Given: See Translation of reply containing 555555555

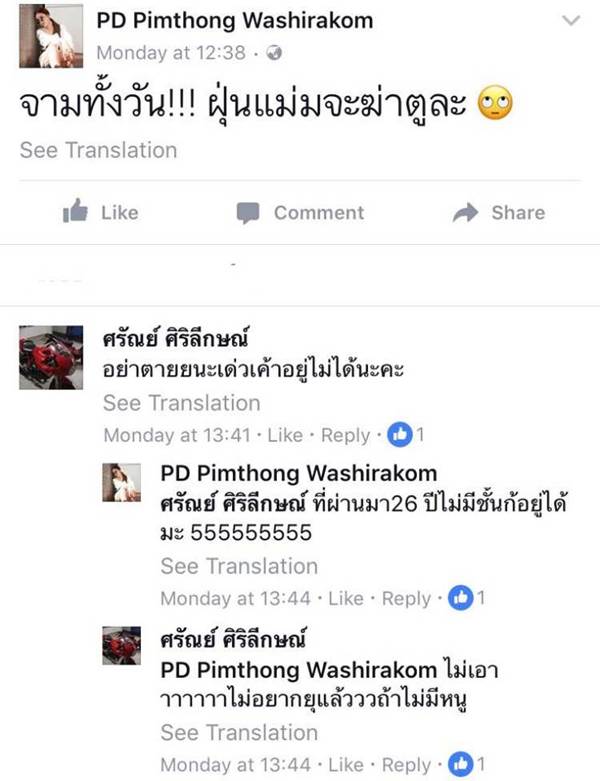Looking at the screenshot, I should pos(239,566).
